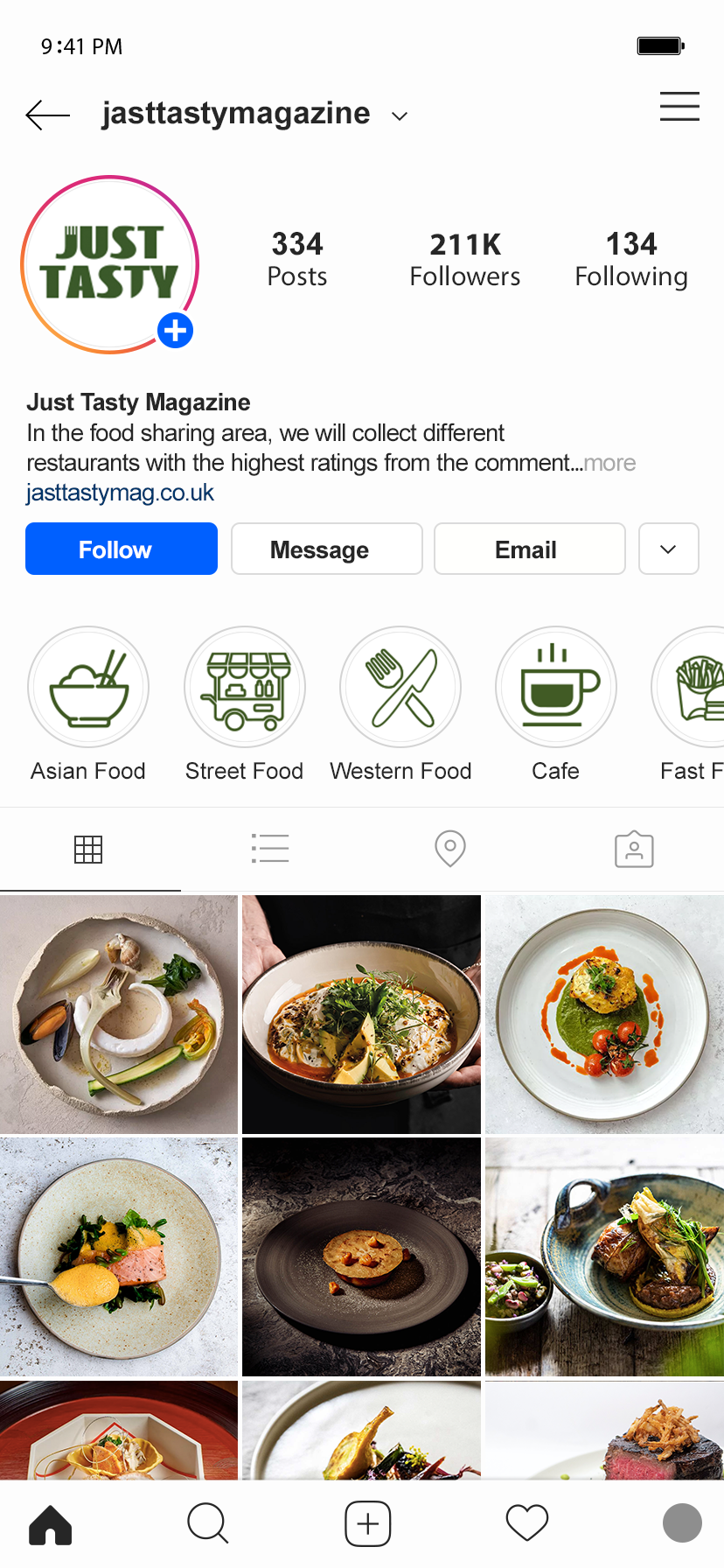The image size is (724, 1568).
Task: Open the Asian Food highlight
Action: (x=88, y=687)
